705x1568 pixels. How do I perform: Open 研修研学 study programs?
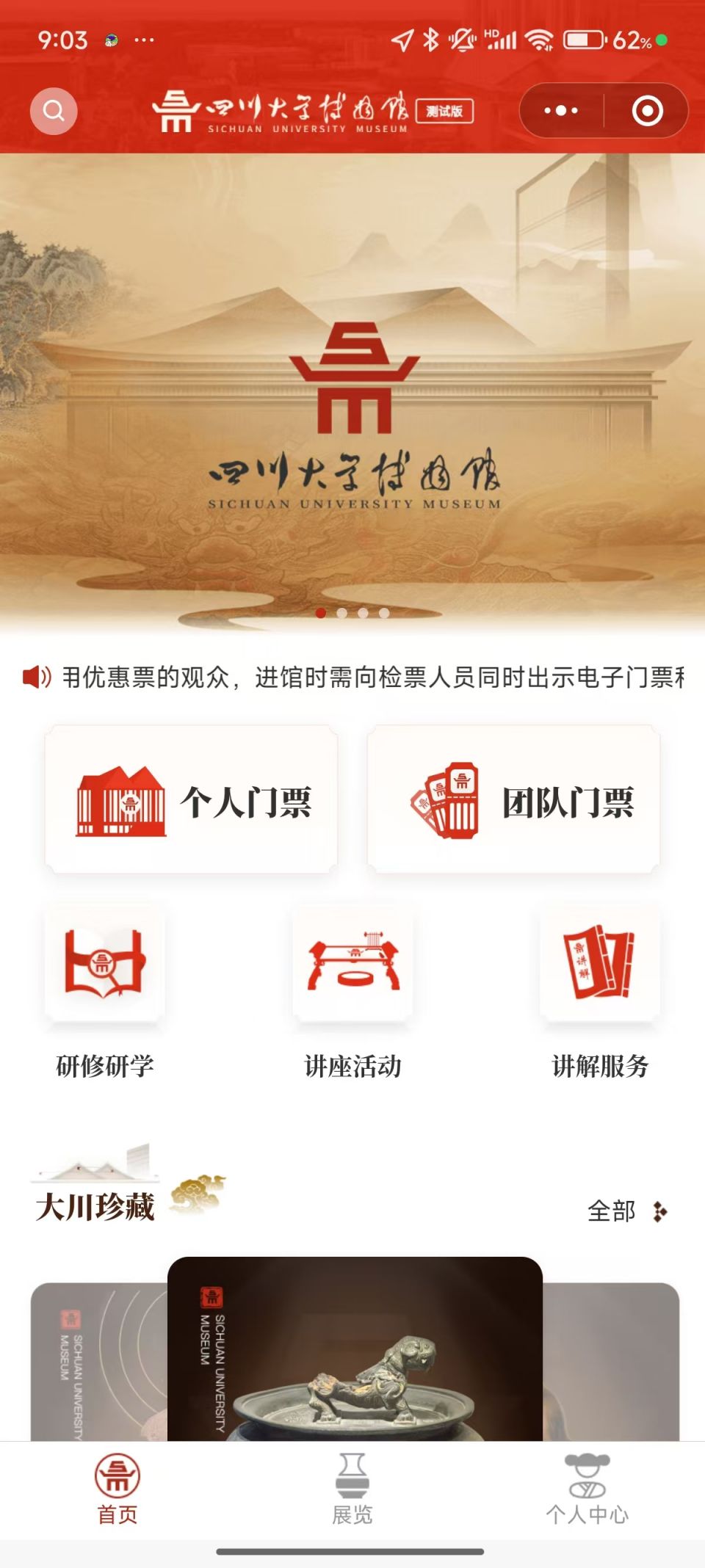click(x=105, y=991)
